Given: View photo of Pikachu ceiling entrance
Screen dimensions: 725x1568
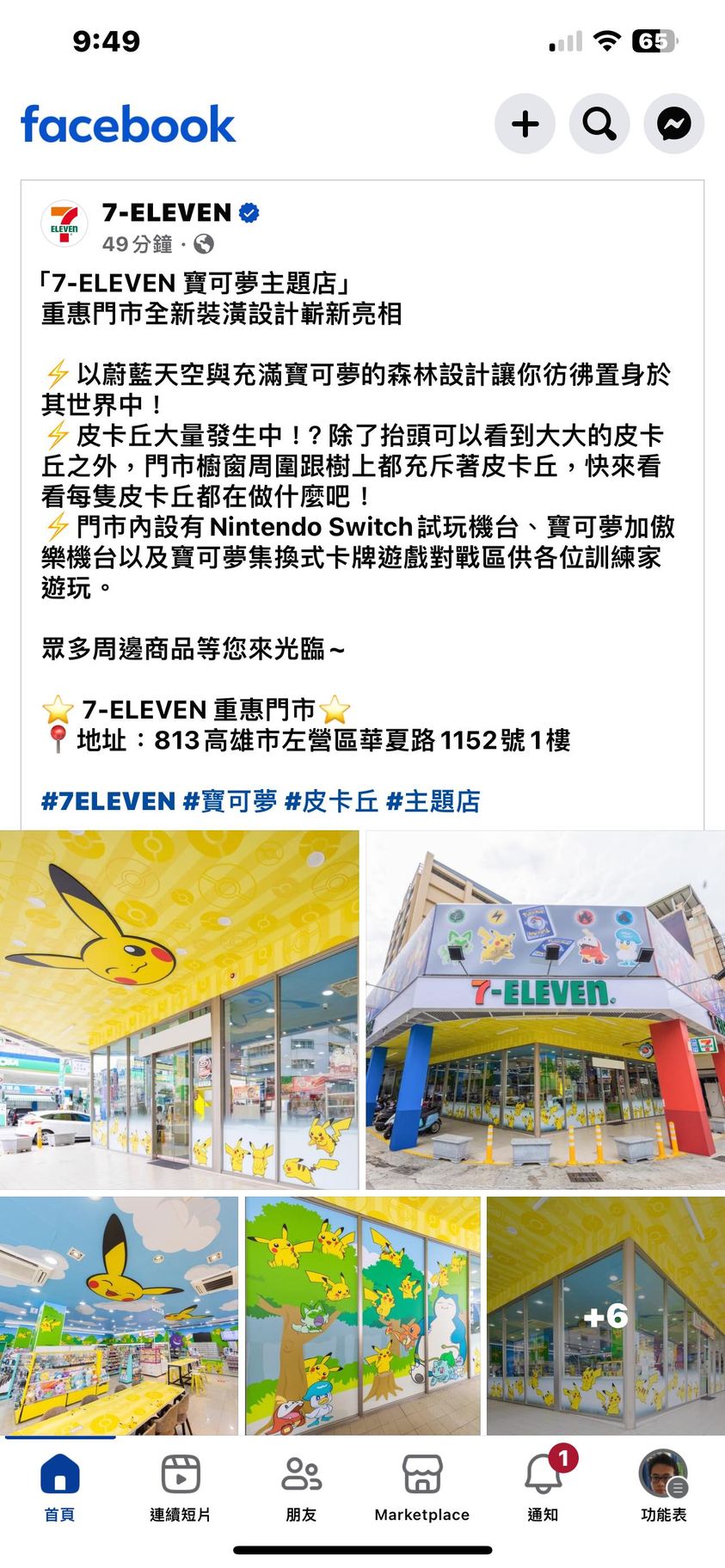Looking at the screenshot, I should point(179,1009).
